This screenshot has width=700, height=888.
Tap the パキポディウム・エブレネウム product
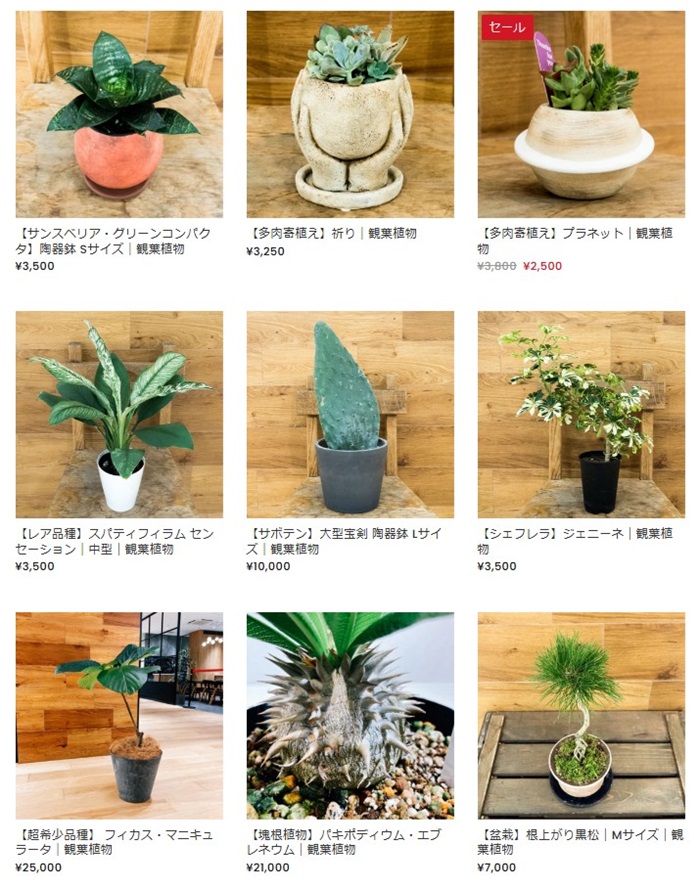click(350, 715)
